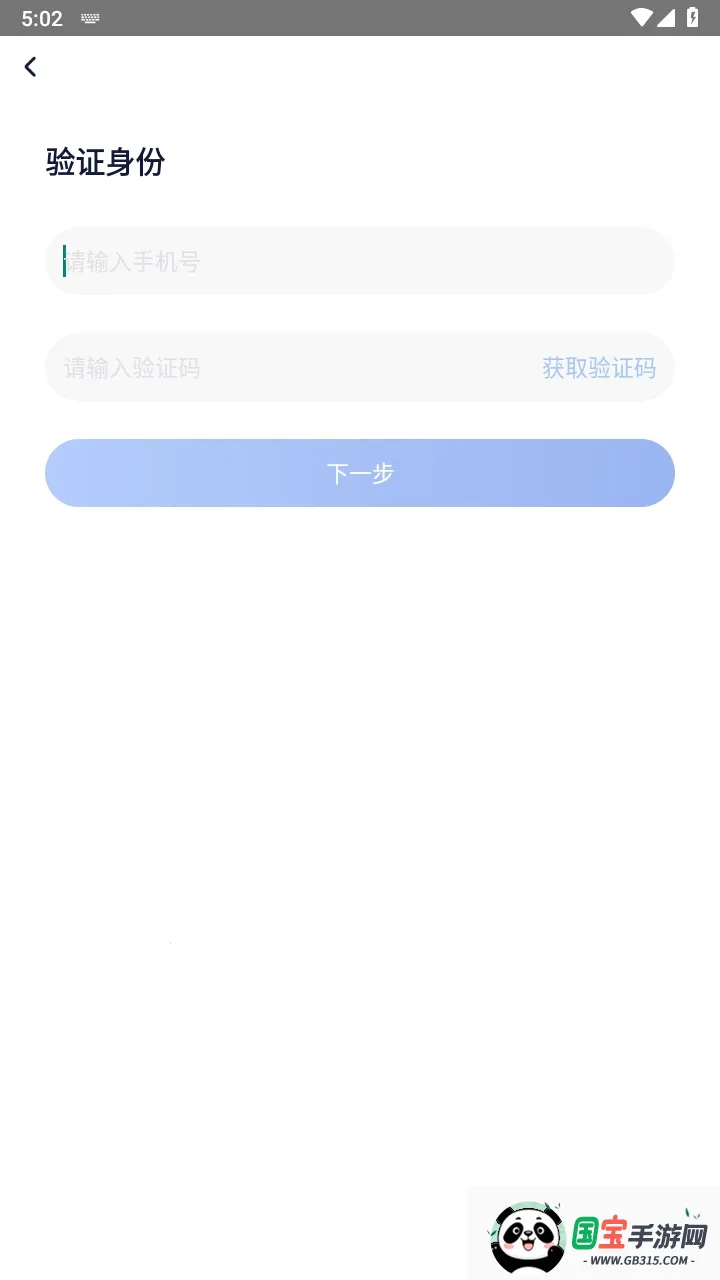Screen dimensions: 720x1280
Task: Tap the phone number field cursor
Action: click(63, 261)
